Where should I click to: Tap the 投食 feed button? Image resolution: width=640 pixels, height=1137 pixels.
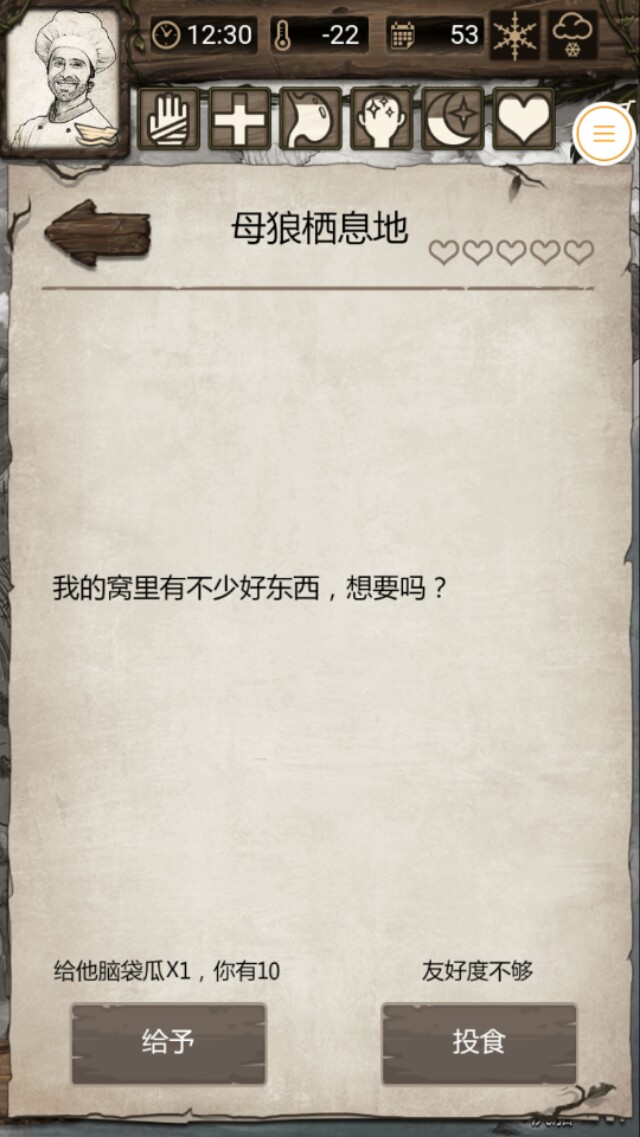[x=479, y=1043]
